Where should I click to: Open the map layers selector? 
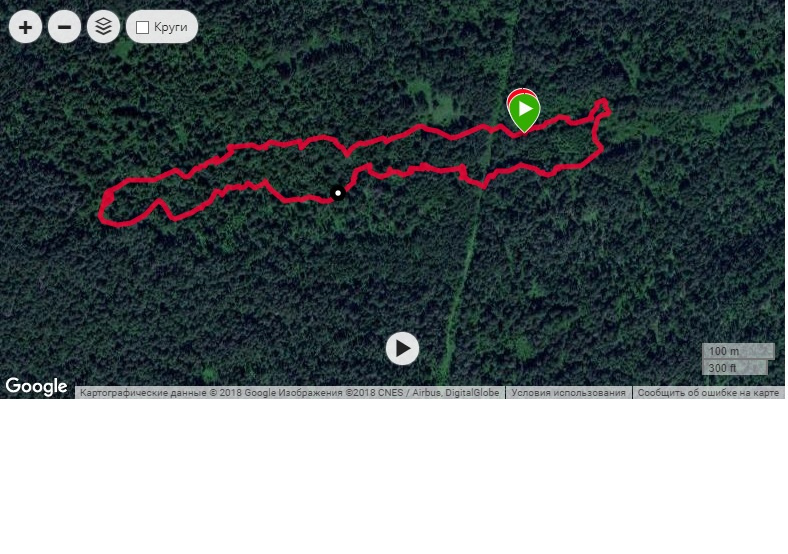103,27
